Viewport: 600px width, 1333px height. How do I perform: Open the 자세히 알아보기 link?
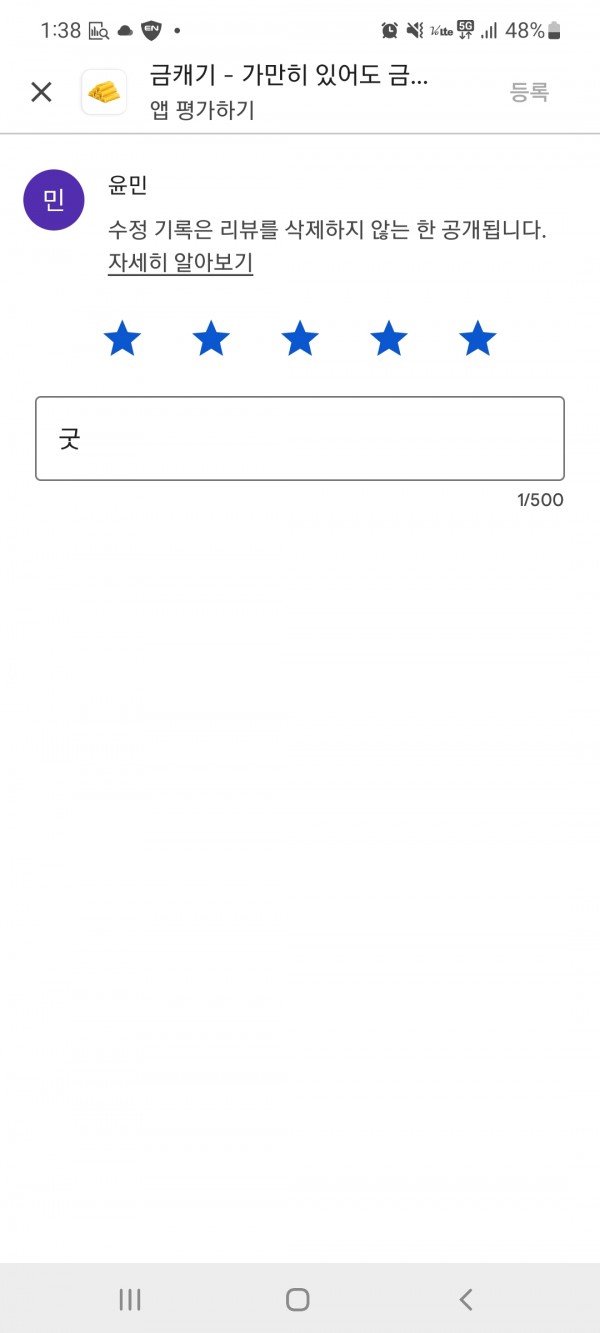click(x=180, y=263)
